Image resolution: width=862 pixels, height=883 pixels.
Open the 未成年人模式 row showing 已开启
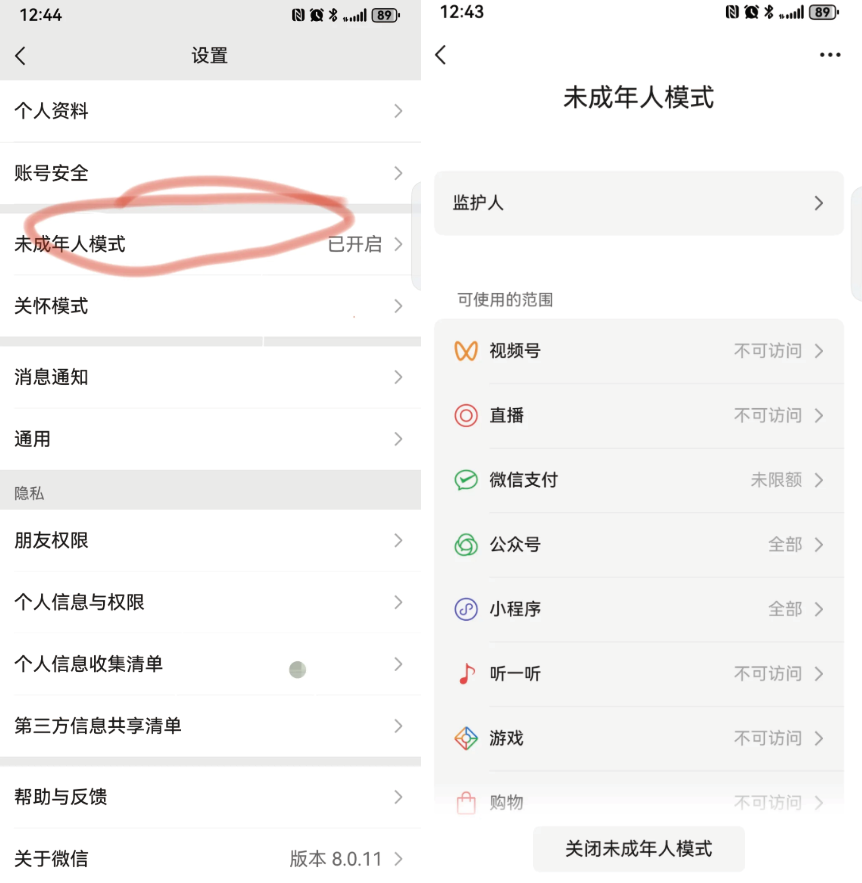point(208,244)
